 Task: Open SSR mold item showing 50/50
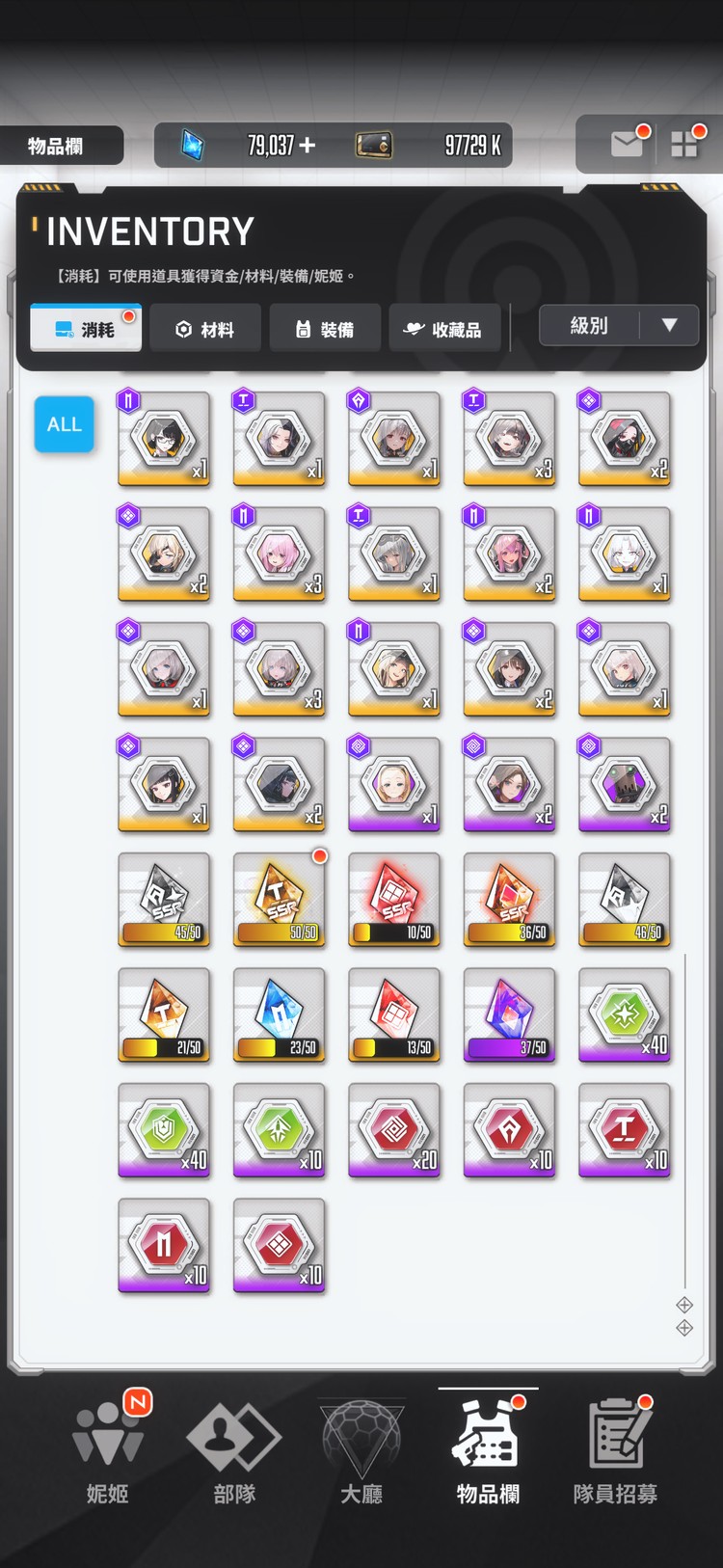280,900
